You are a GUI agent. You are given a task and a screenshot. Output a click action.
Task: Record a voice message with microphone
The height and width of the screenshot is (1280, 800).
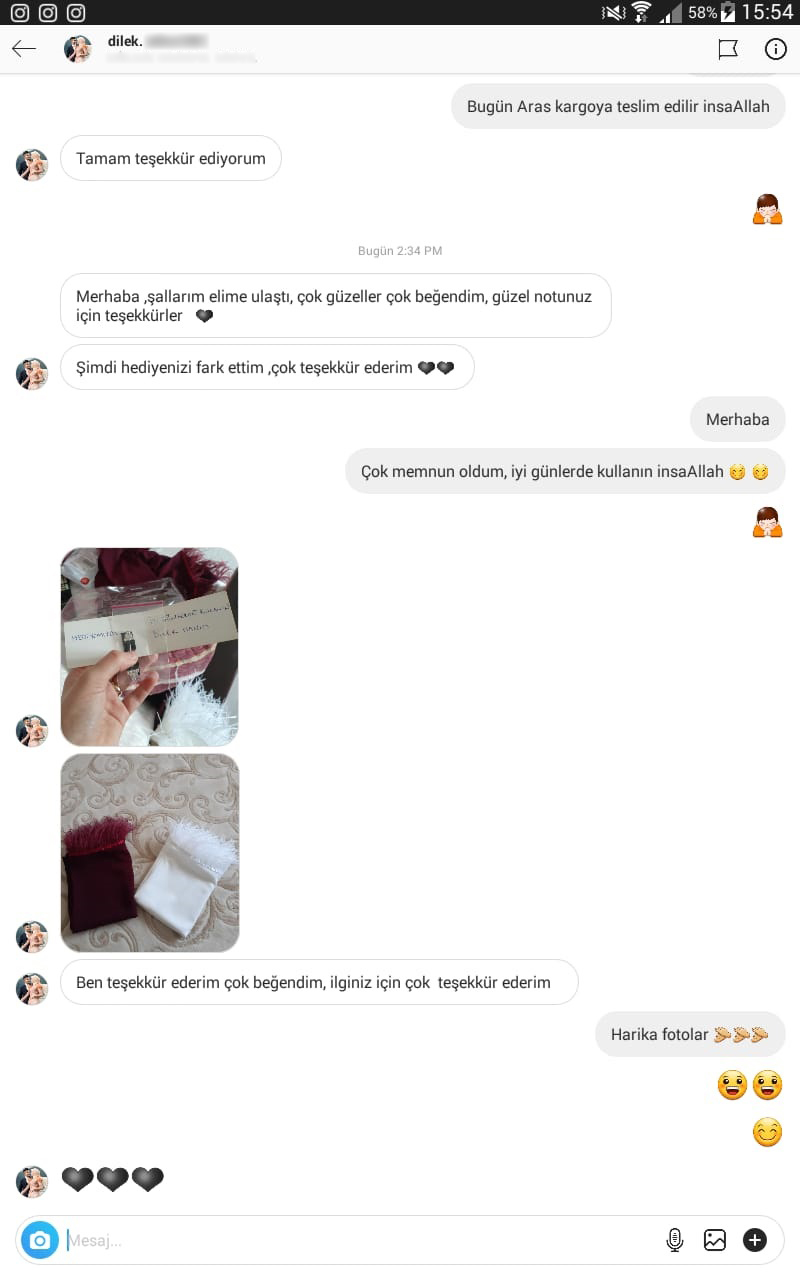[x=675, y=1241]
